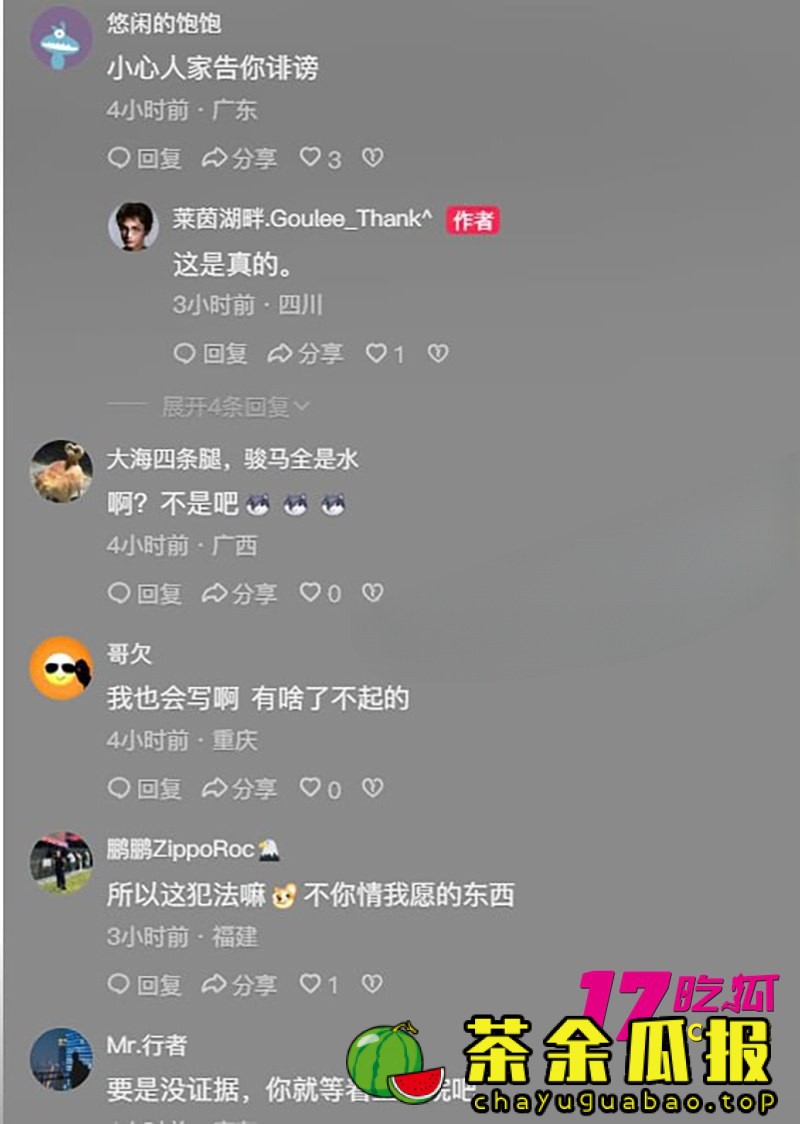Open 莱茵湖畔.Goulee_Thank's profile avatar
This screenshot has width=800, height=1124.
[x=133, y=226]
